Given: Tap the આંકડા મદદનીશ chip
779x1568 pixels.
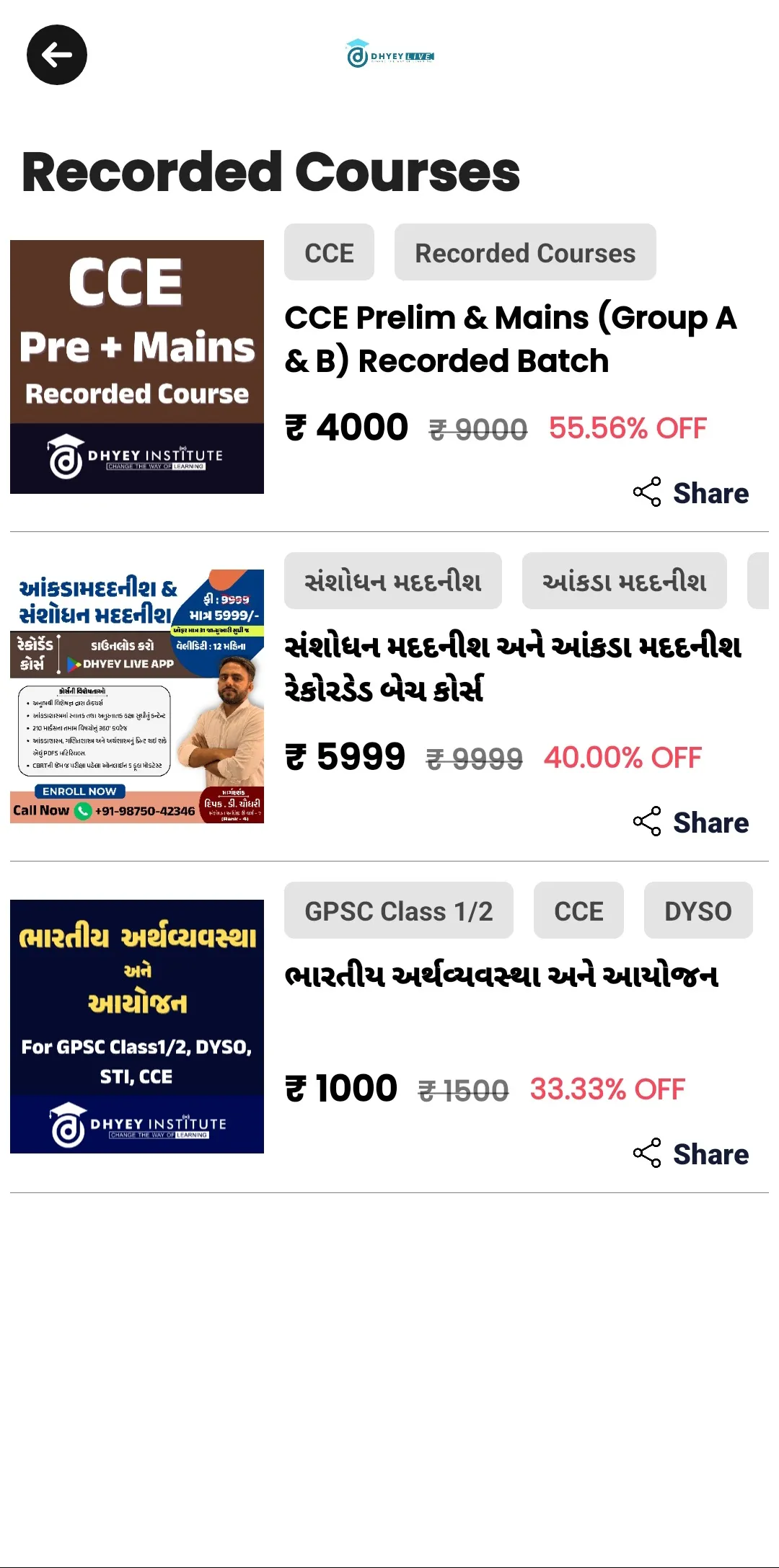Looking at the screenshot, I should [625, 581].
